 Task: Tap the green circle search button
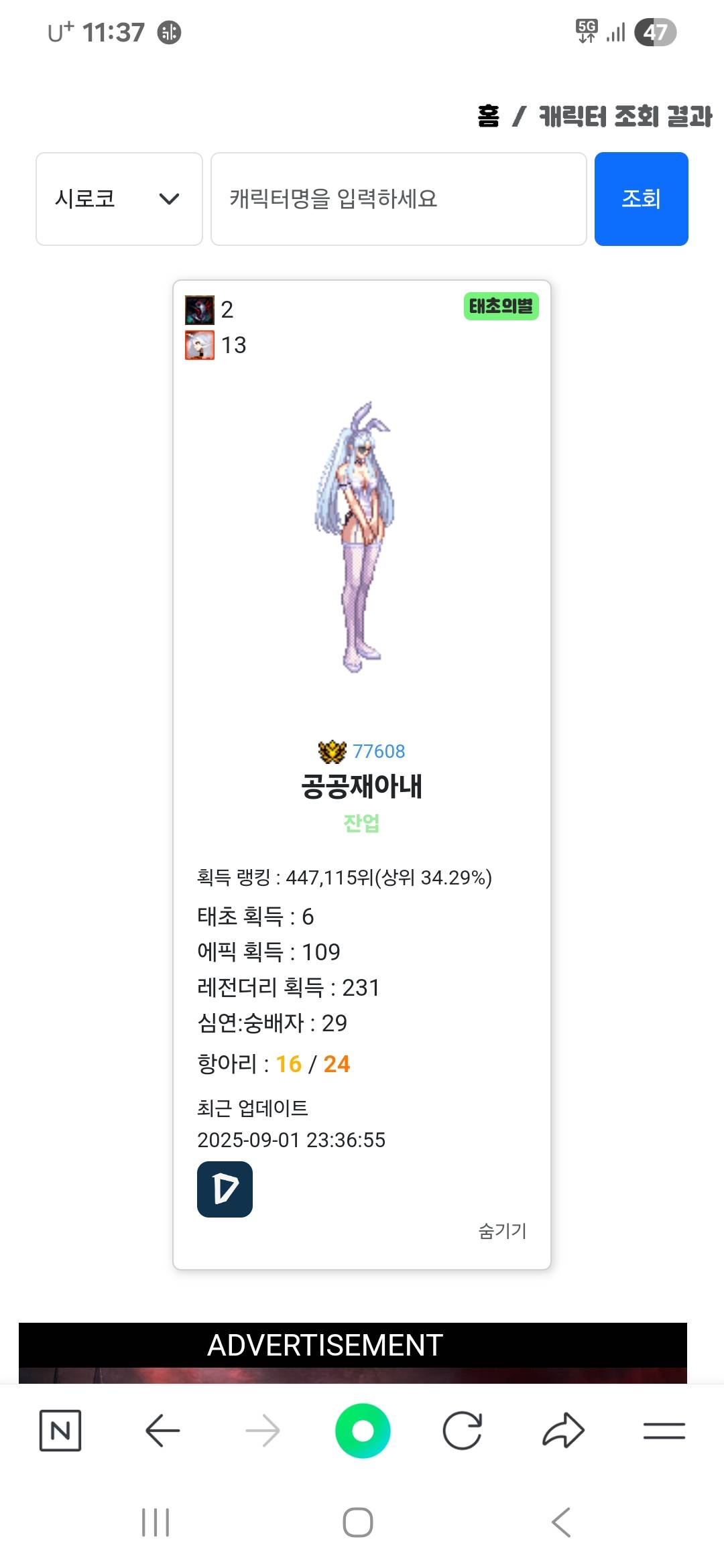point(363,1431)
